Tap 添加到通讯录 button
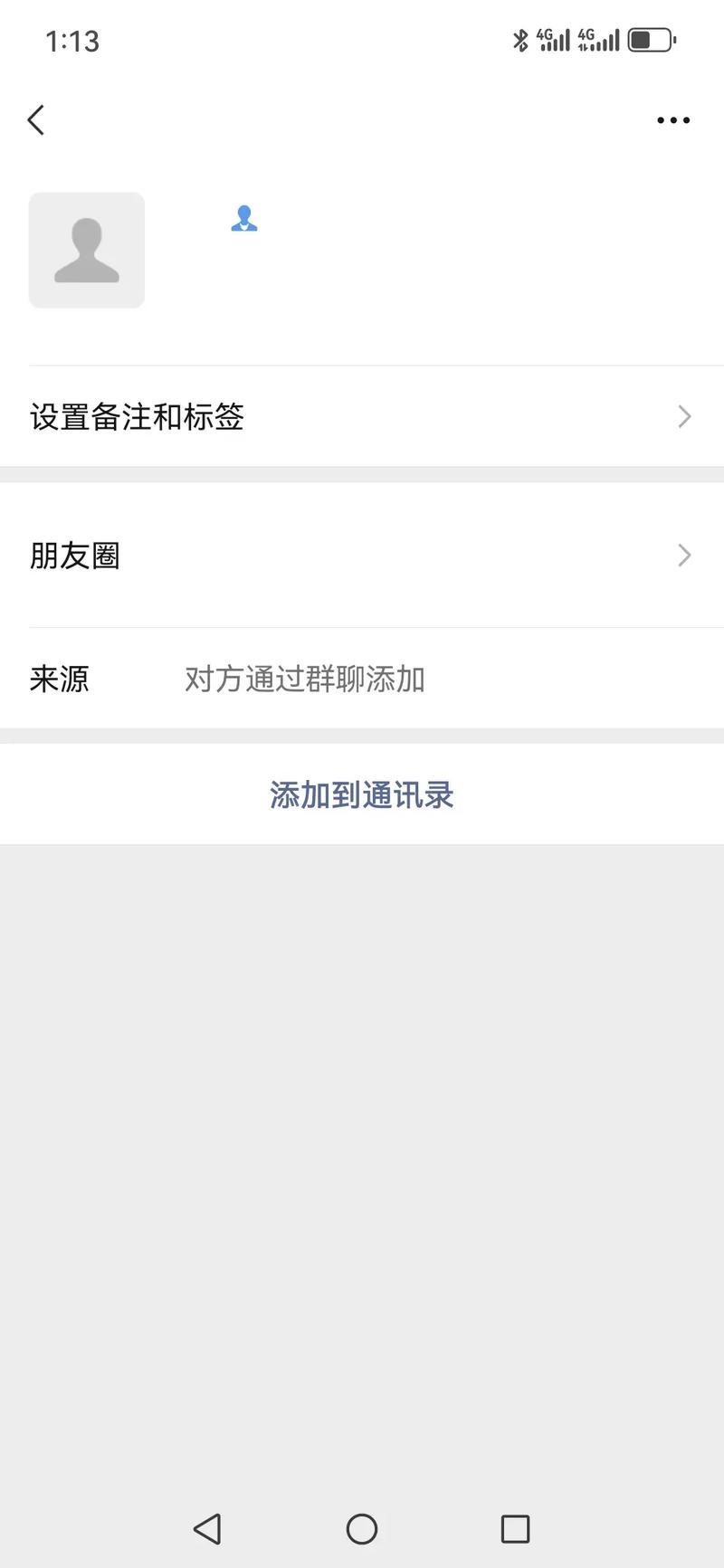Screen dimensions: 724x1568 click(362, 794)
